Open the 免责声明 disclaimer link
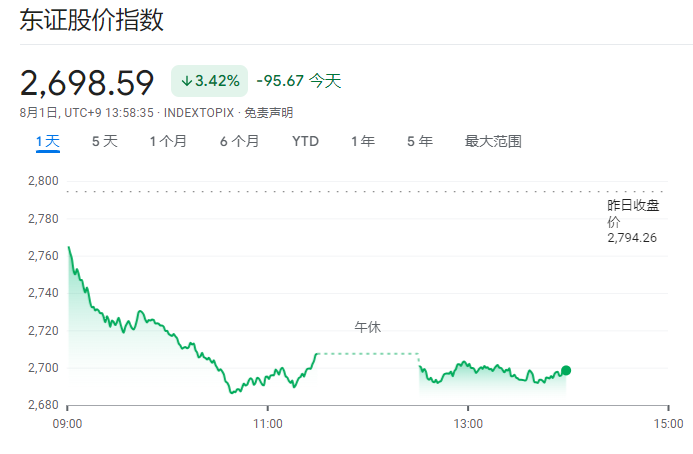The width and height of the screenshot is (693, 454). click(x=268, y=113)
